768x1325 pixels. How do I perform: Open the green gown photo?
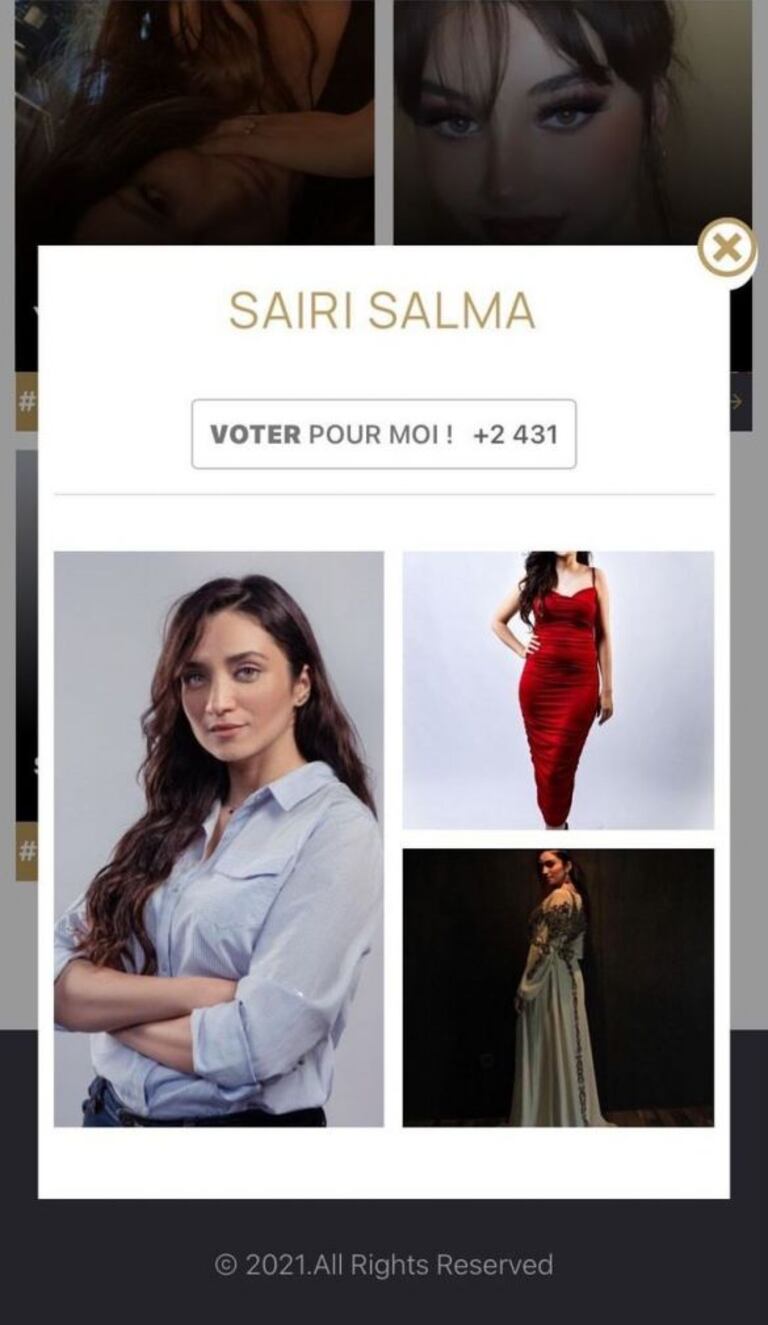(558, 987)
